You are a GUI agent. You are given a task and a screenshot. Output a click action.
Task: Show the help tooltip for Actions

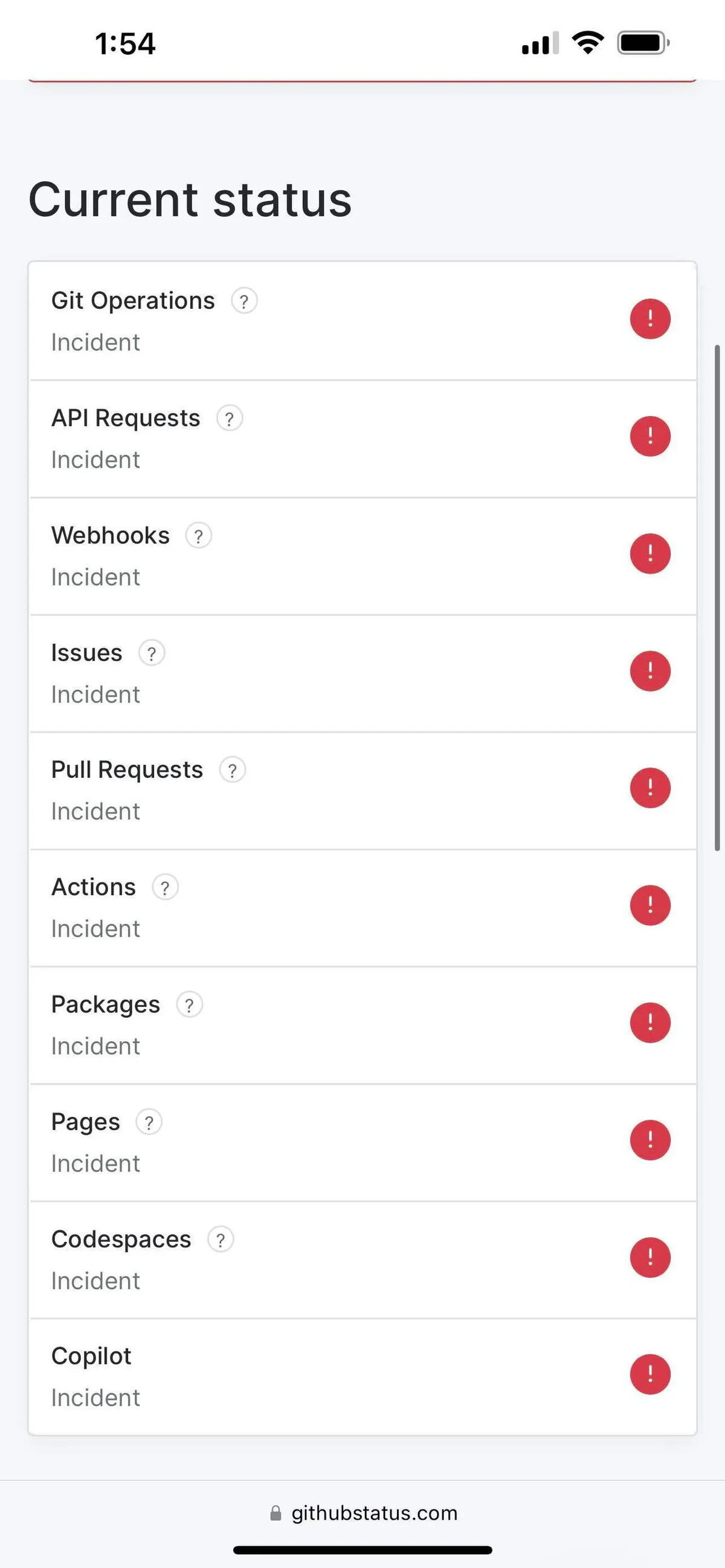(165, 887)
